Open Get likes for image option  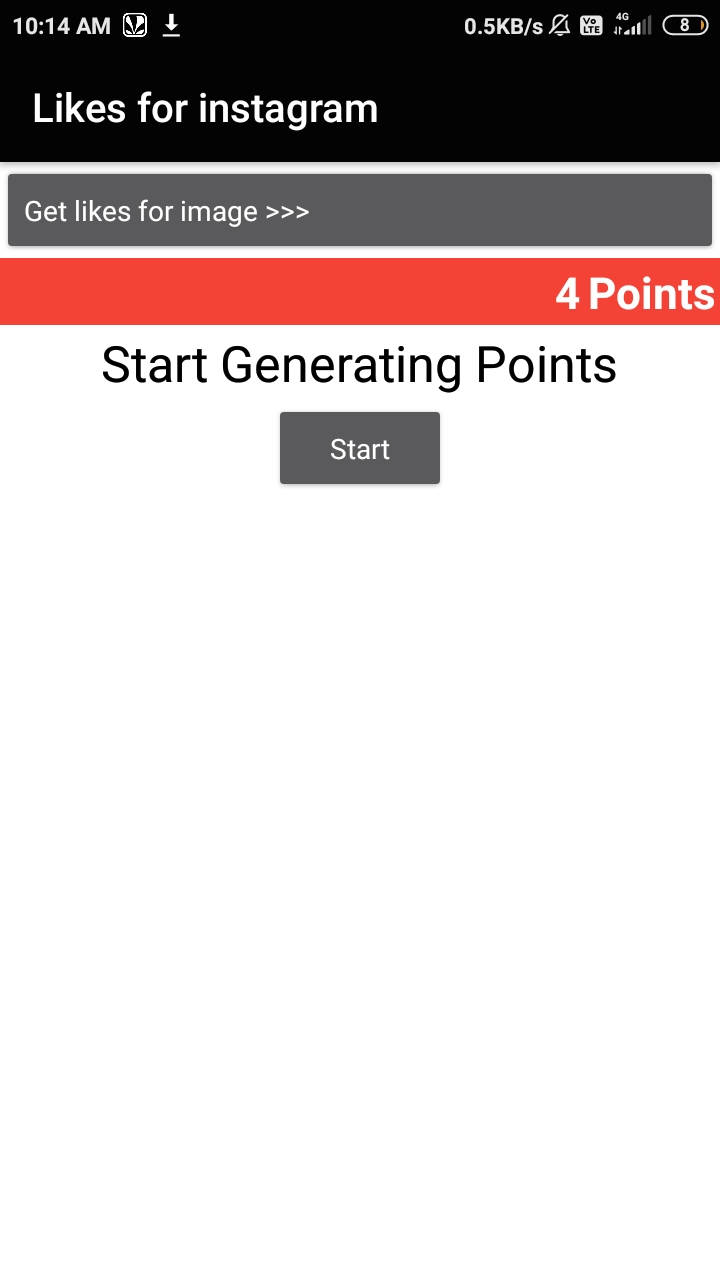360,211
